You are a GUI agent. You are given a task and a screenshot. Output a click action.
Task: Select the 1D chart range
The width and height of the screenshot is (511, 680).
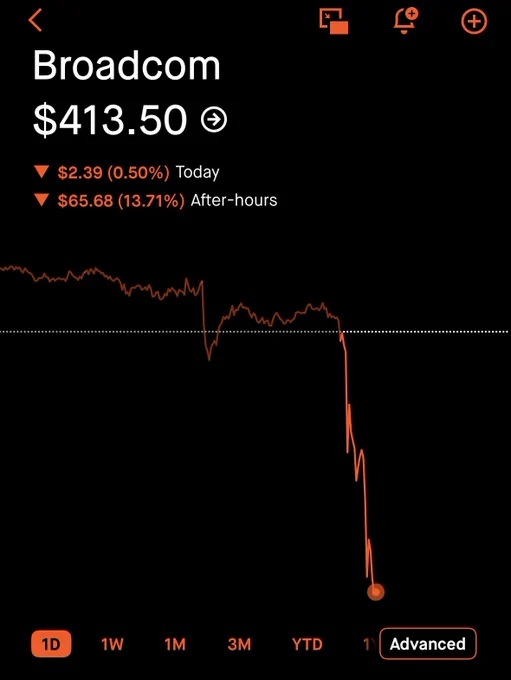pos(51,644)
